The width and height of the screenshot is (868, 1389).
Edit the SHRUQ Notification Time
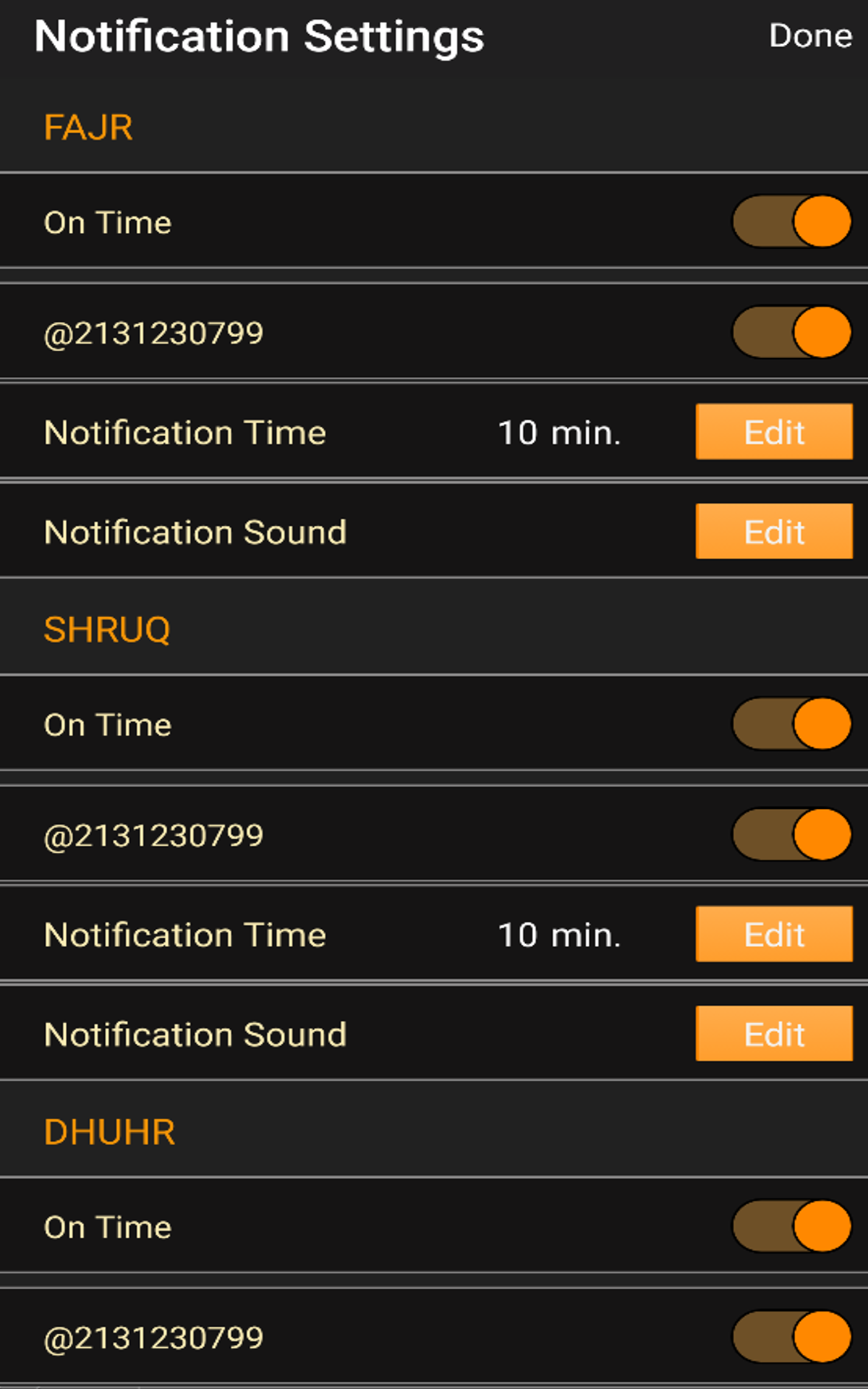point(773,934)
